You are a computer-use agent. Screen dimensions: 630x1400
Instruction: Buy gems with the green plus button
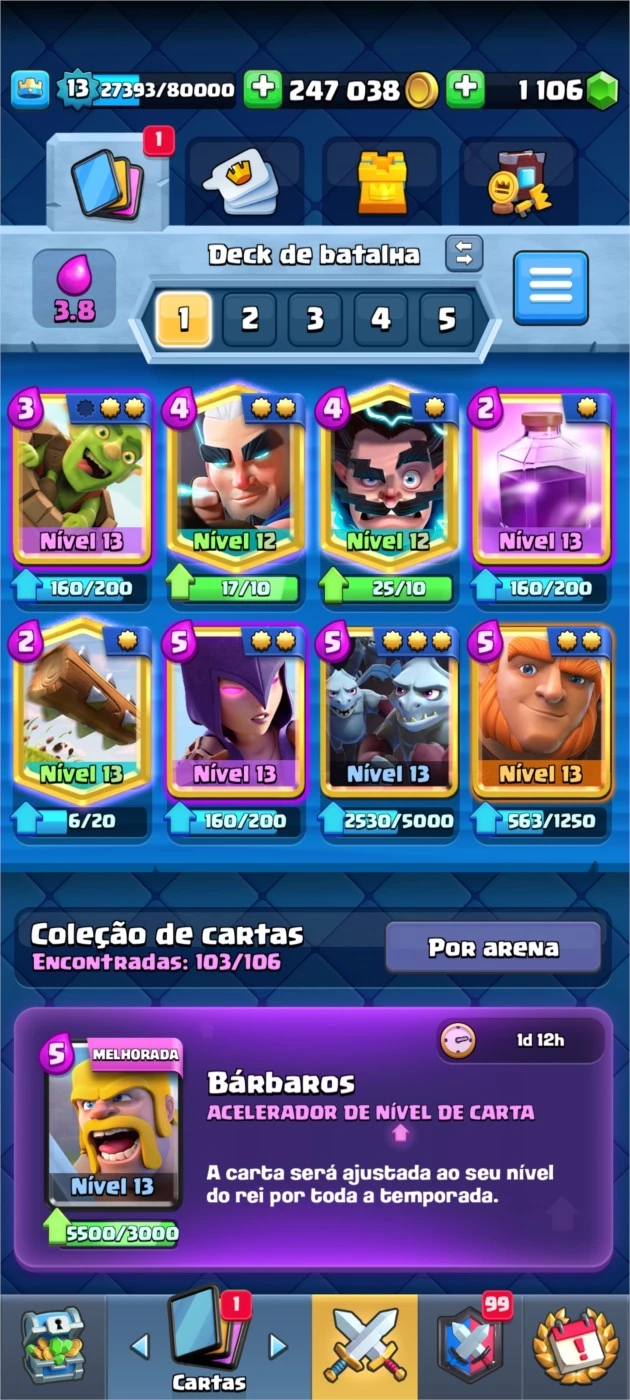click(x=464, y=89)
